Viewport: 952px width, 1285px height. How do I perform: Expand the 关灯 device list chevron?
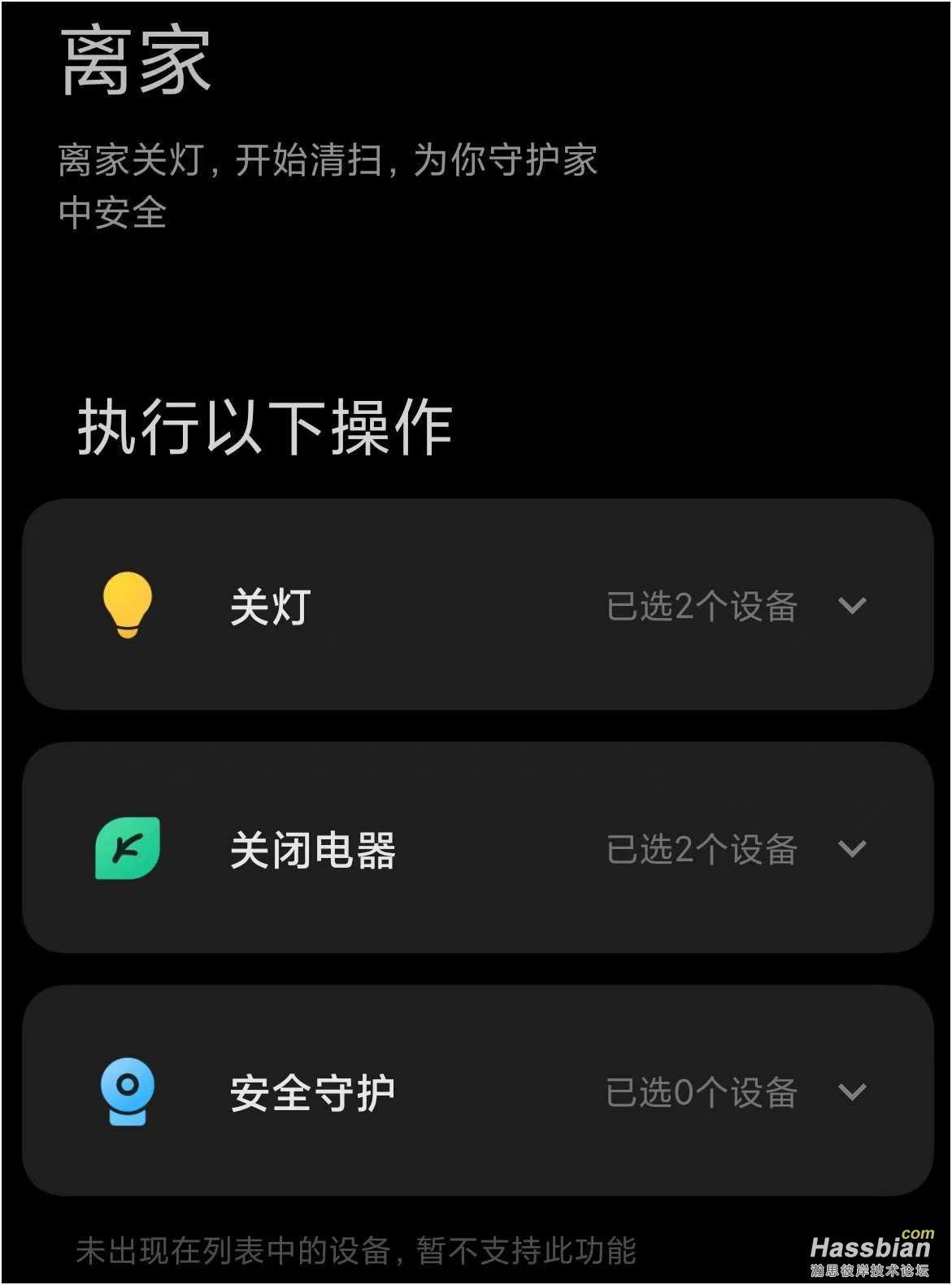(x=850, y=606)
